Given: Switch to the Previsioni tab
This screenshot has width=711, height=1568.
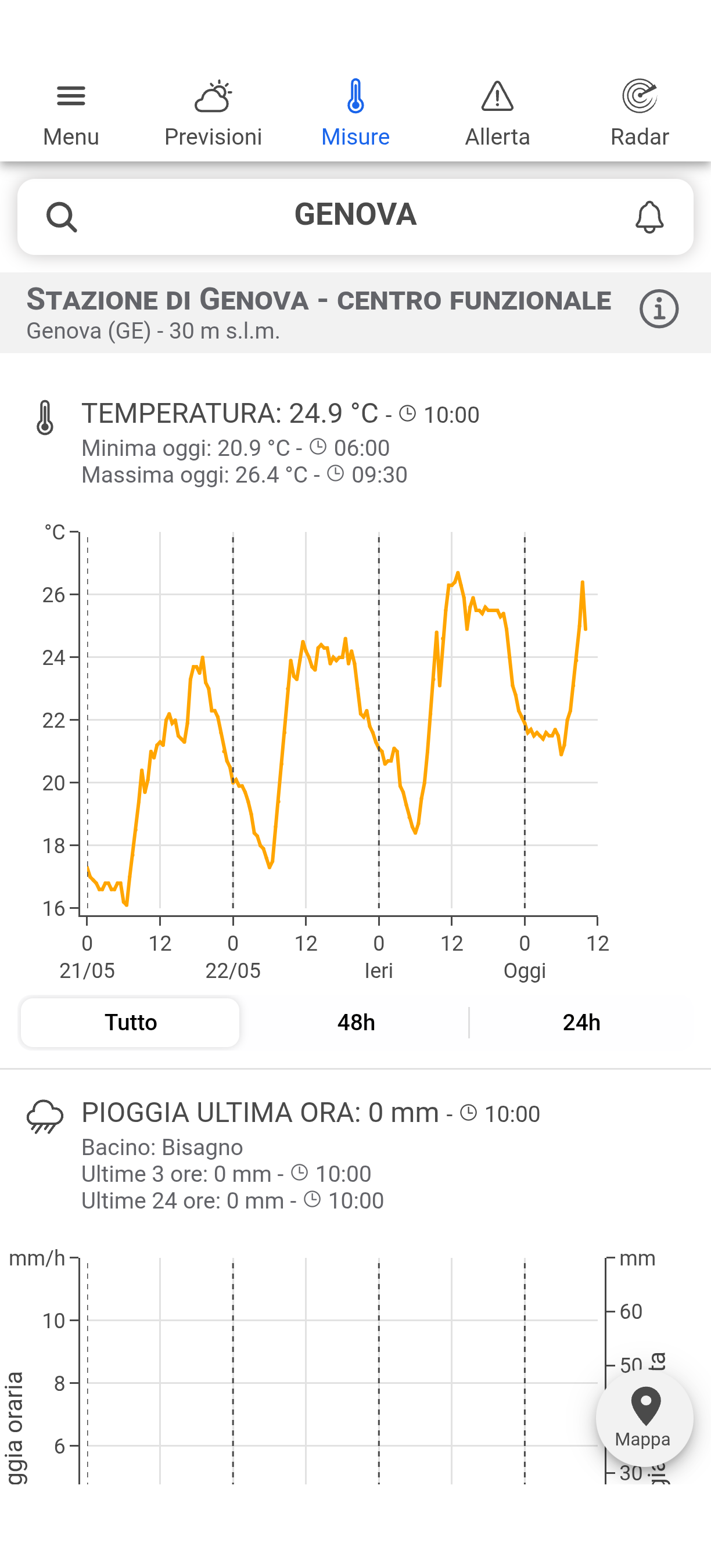Looking at the screenshot, I should point(213,113).
